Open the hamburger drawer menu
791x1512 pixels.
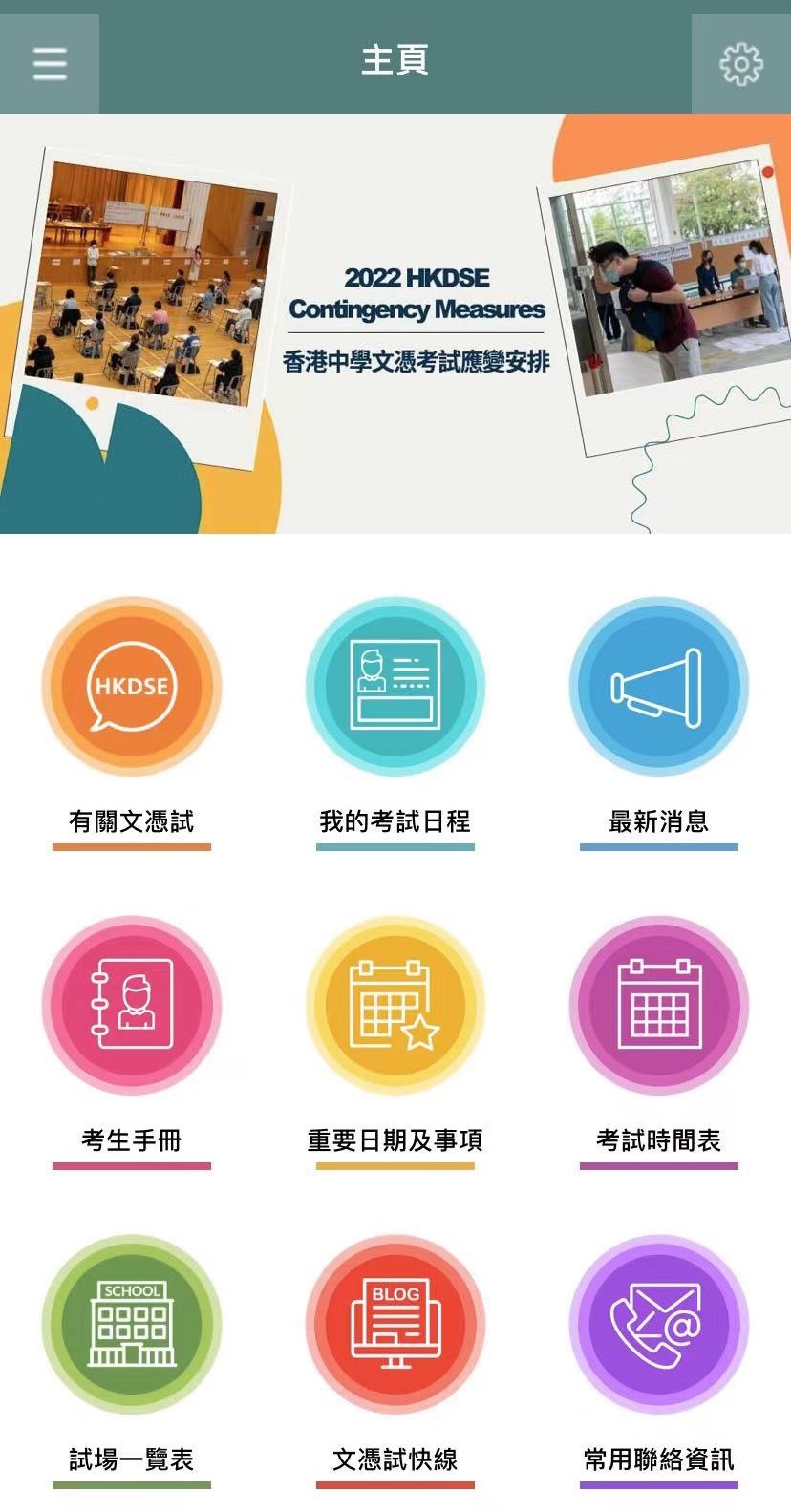(x=50, y=64)
